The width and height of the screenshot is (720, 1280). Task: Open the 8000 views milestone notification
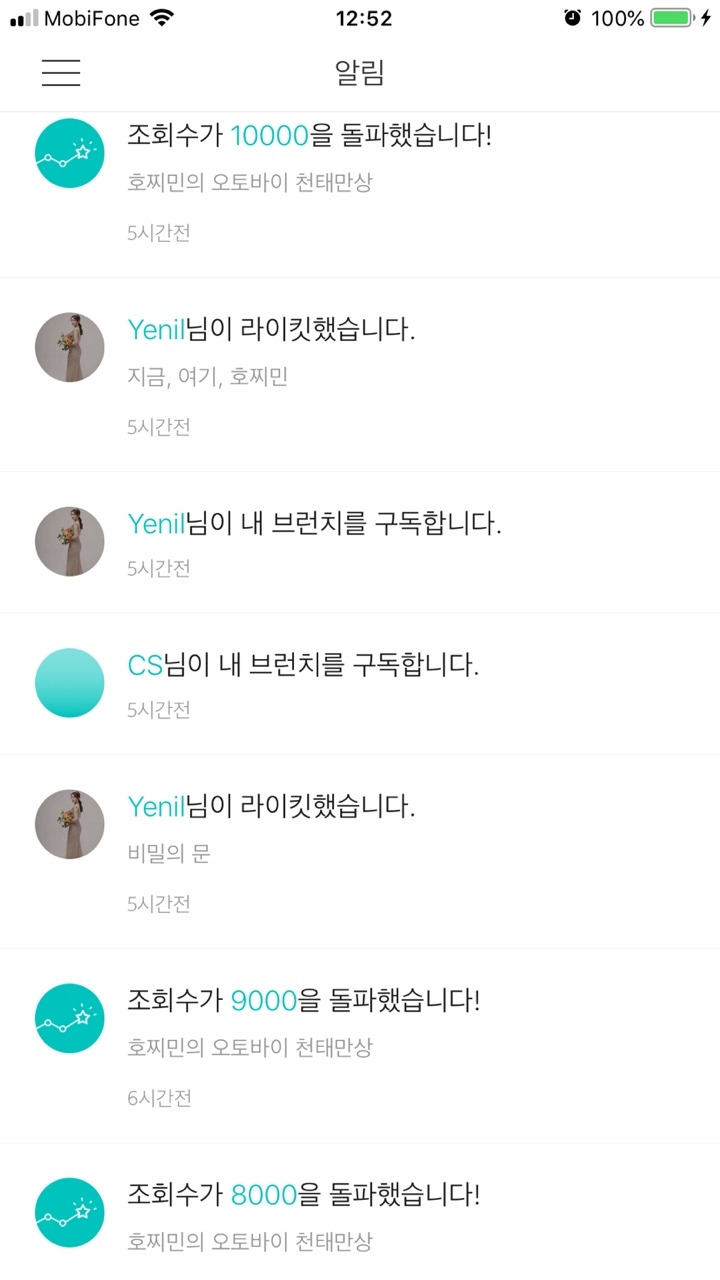click(360, 1214)
